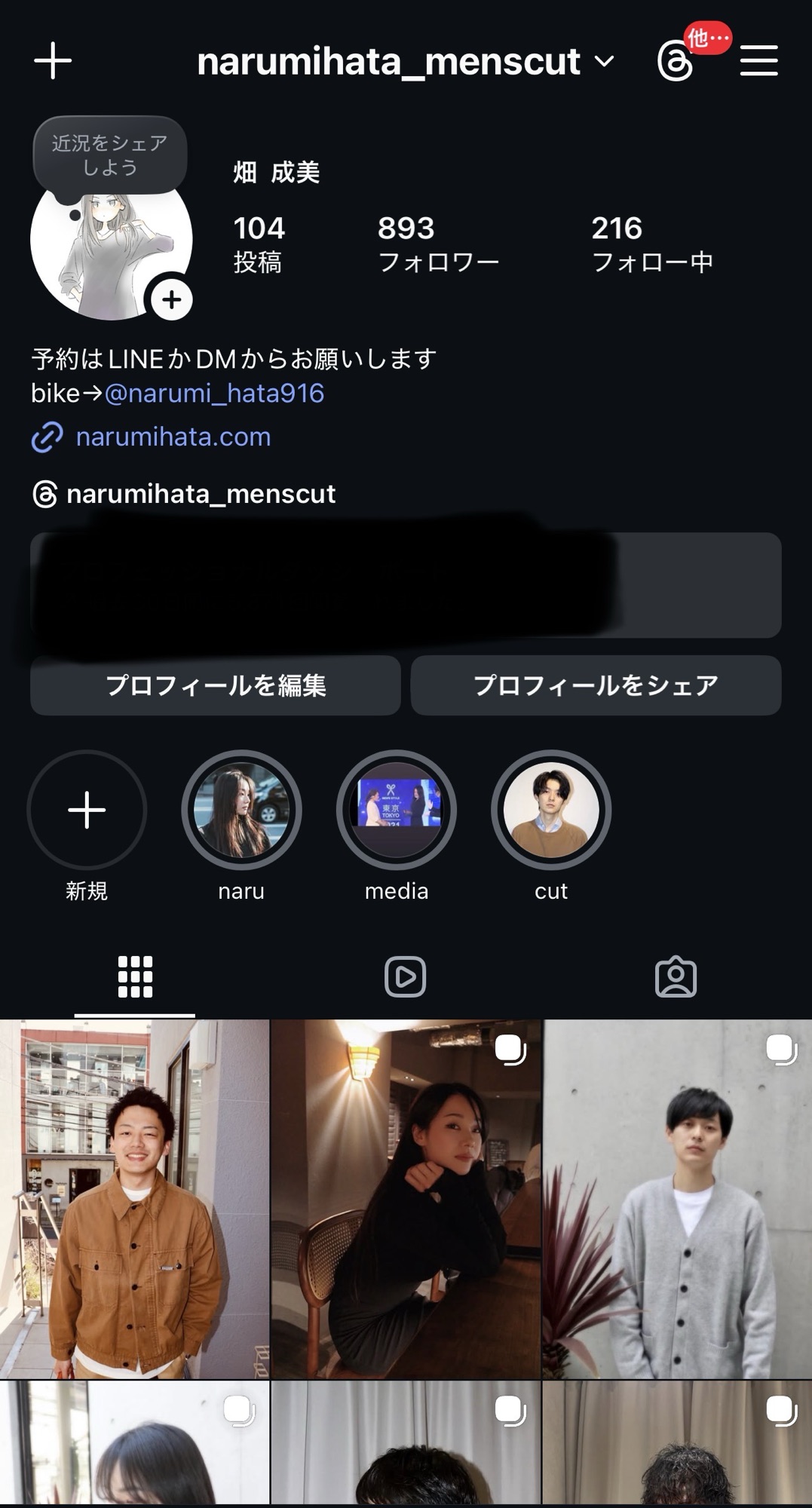Open the Threads profile narumihata_menscut badge

pyautogui.click(x=185, y=494)
